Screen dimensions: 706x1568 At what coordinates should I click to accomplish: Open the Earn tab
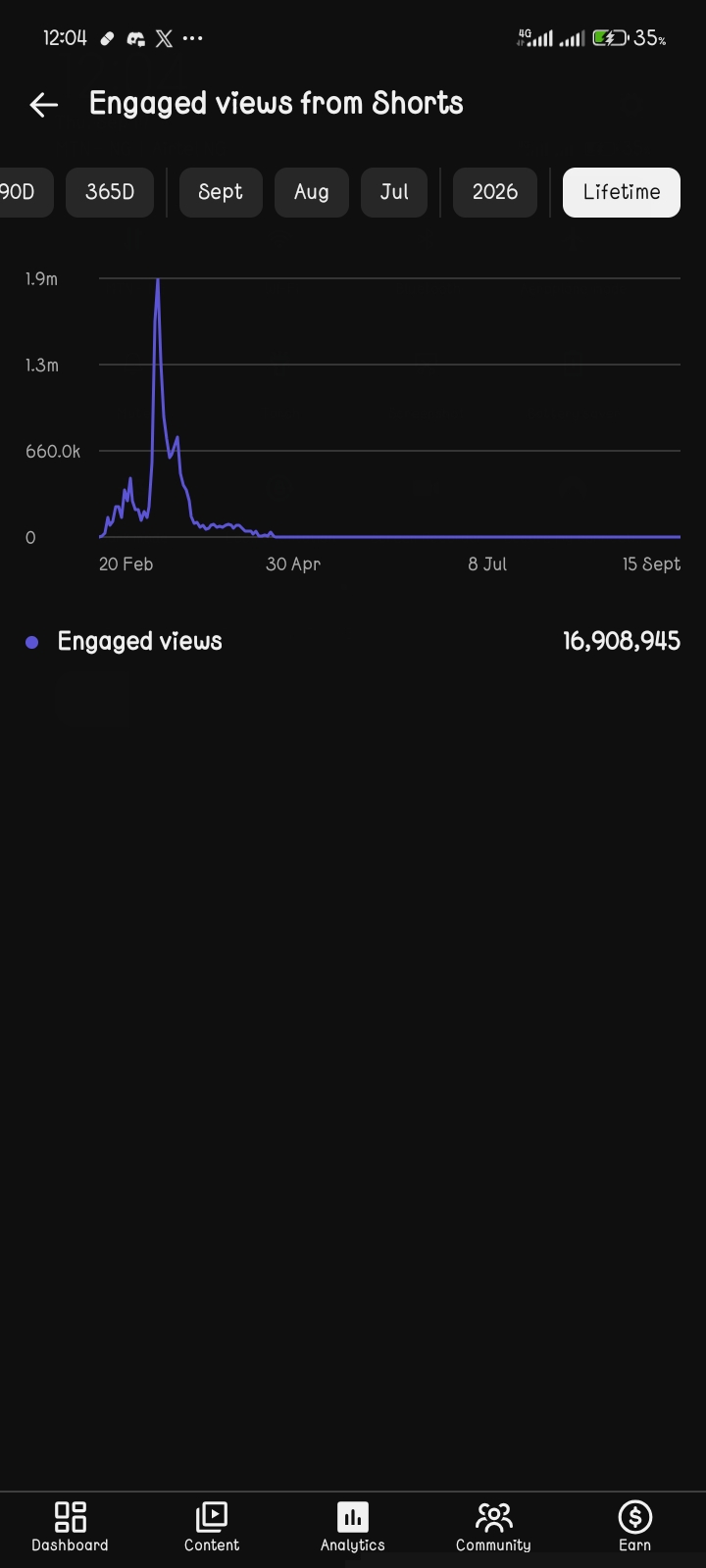[x=635, y=1527]
